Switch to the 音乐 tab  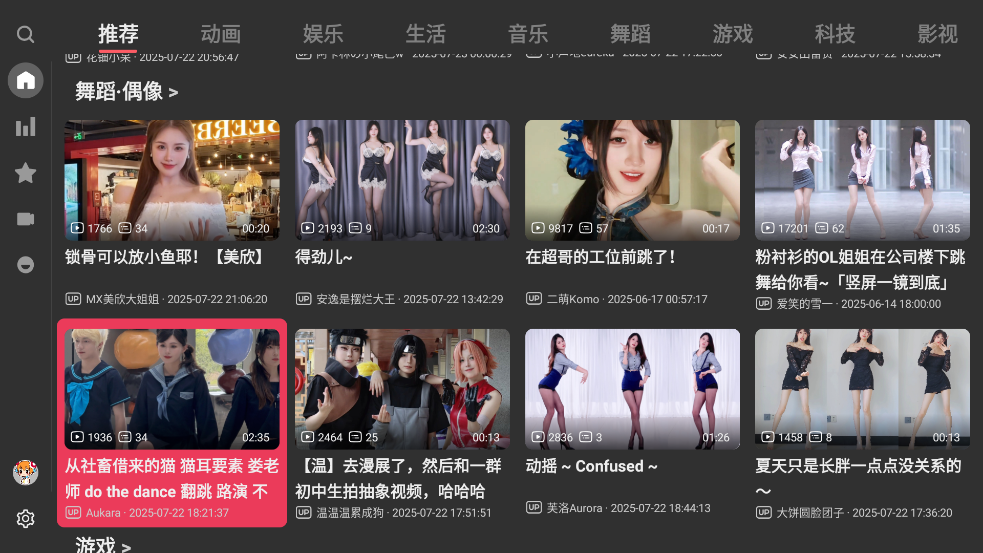[528, 34]
